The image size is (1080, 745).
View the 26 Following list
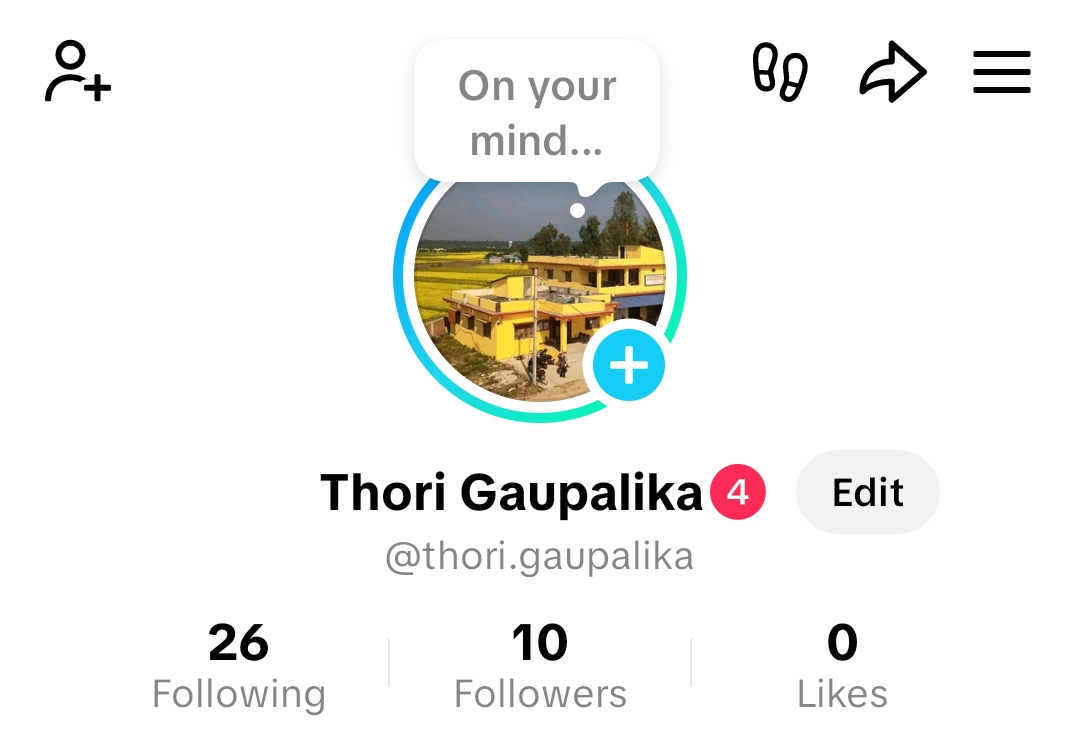(239, 665)
